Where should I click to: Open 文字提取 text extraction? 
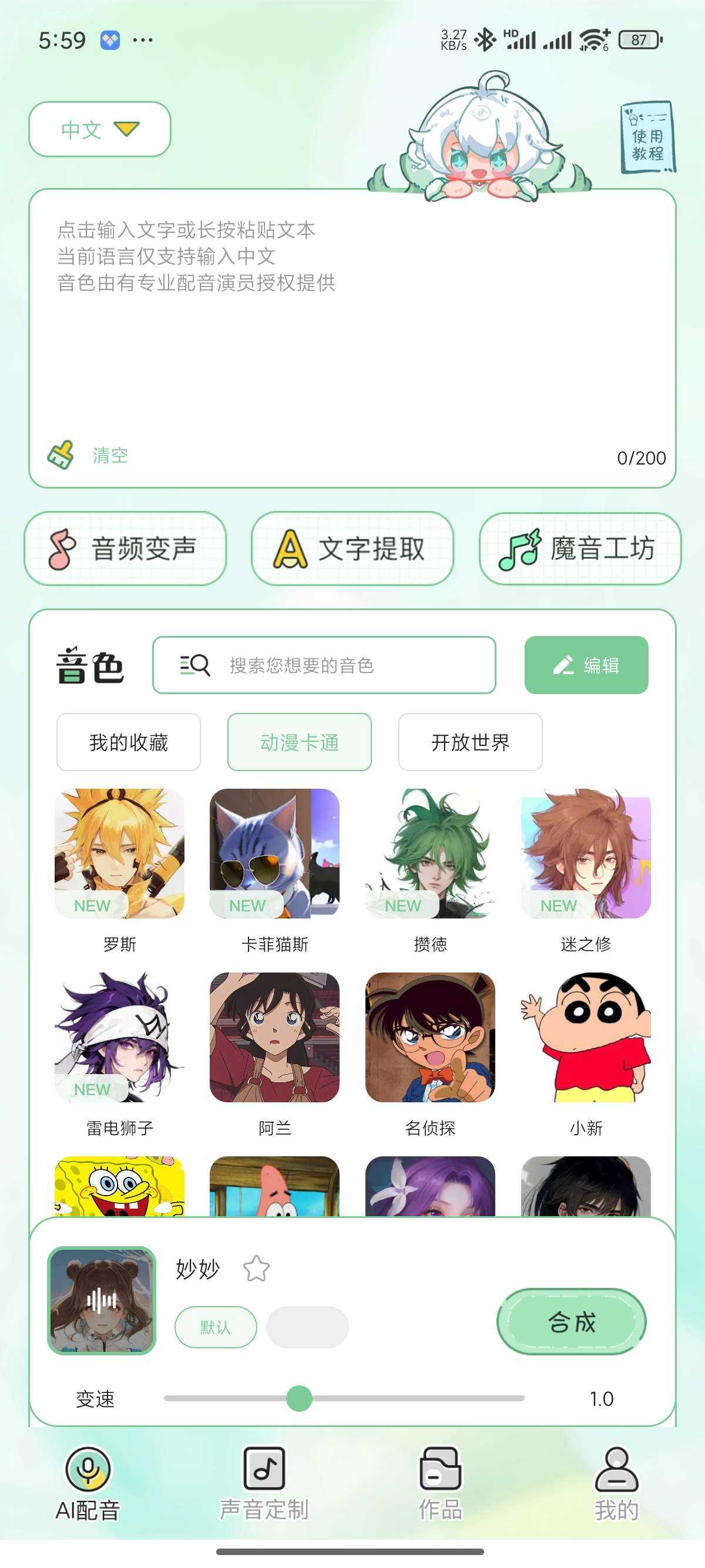tap(352, 549)
